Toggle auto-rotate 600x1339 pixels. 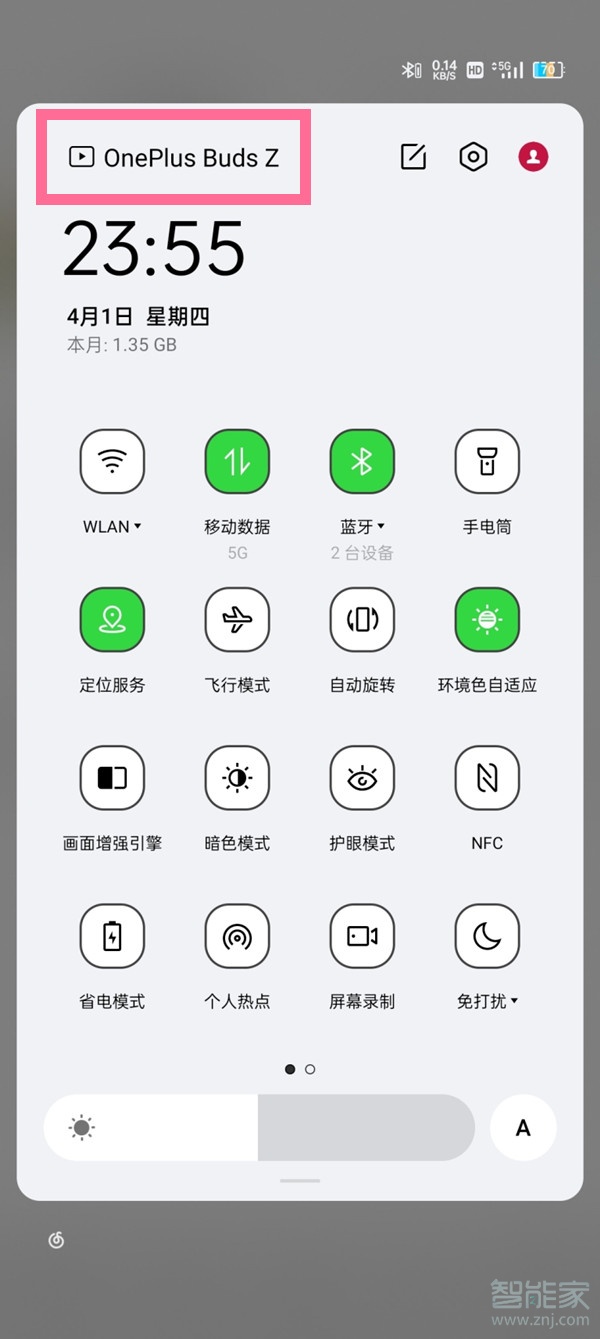pyautogui.click(x=362, y=619)
